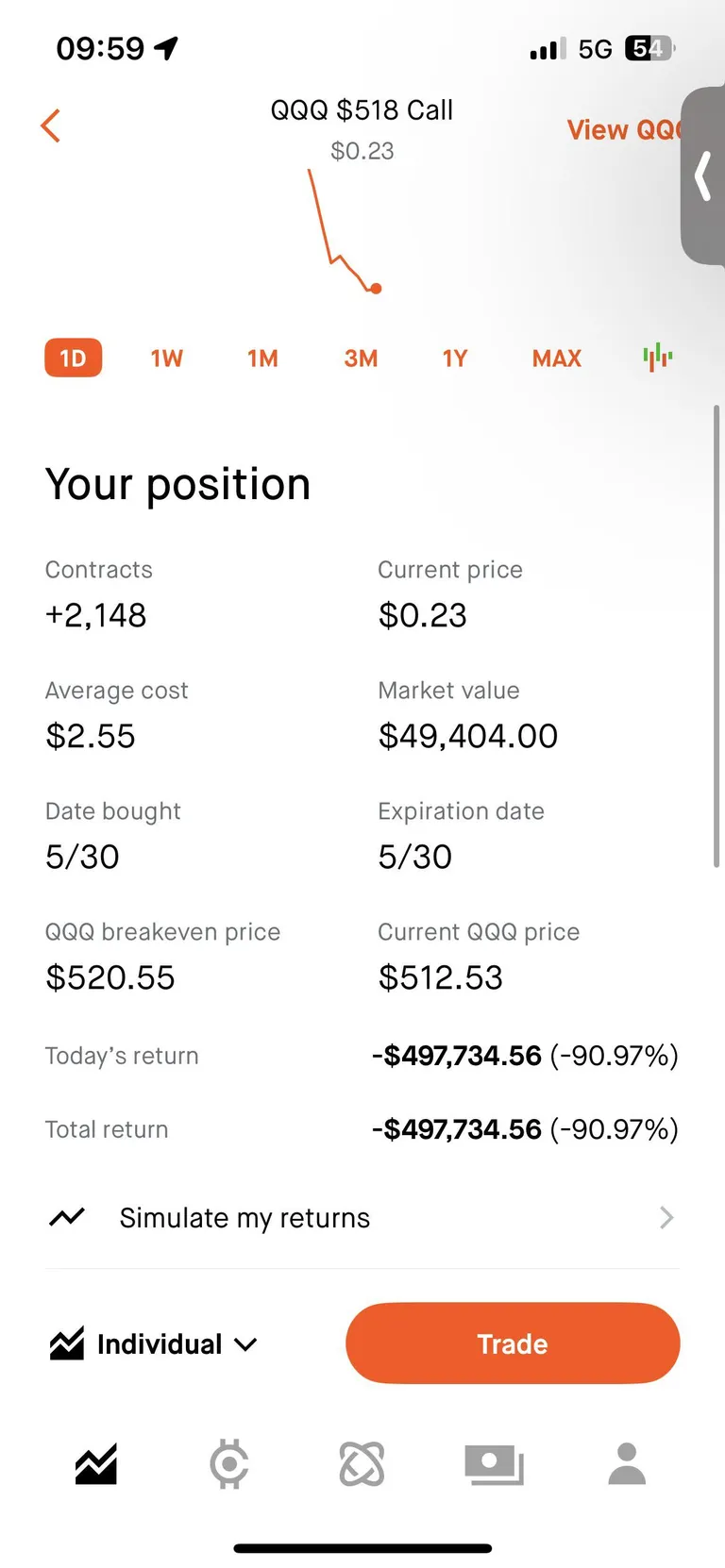The height and width of the screenshot is (1568, 725).
Task: Select the 1D chart range
Action: (73, 359)
